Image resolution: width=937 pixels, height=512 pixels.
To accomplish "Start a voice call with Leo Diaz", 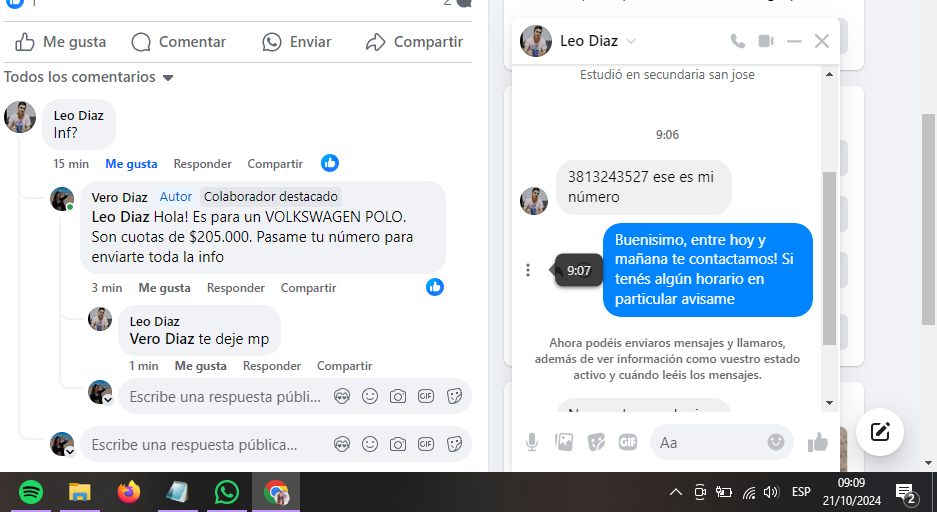I will pos(737,41).
